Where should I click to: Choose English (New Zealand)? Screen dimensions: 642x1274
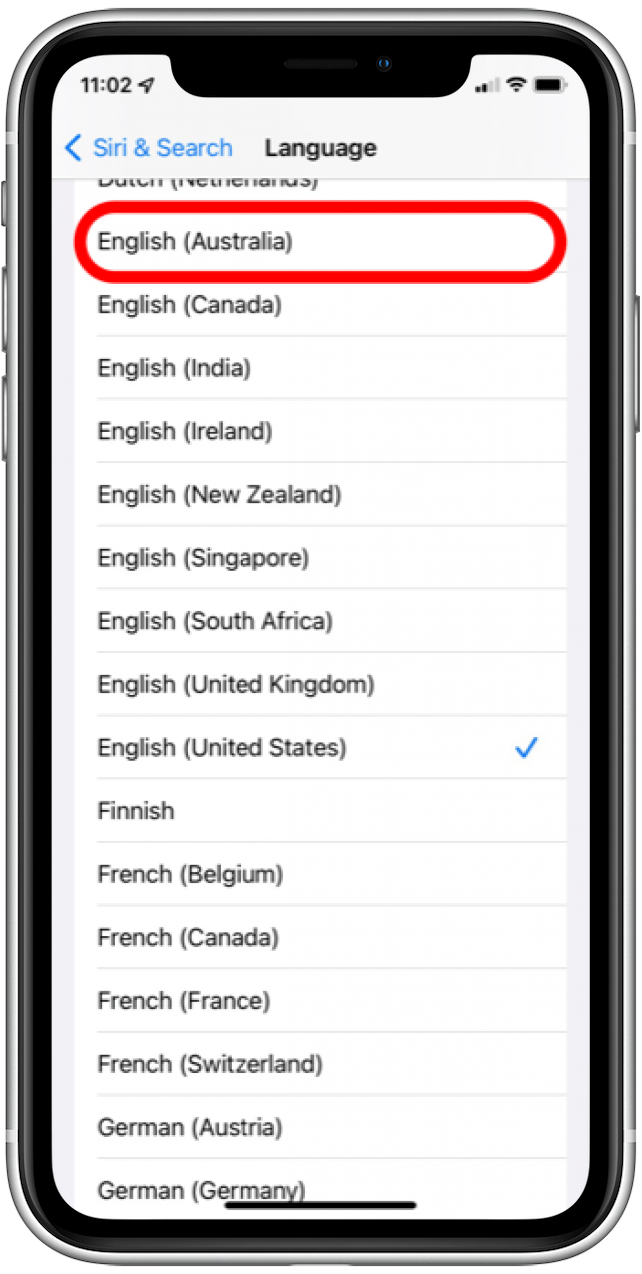coord(320,494)
